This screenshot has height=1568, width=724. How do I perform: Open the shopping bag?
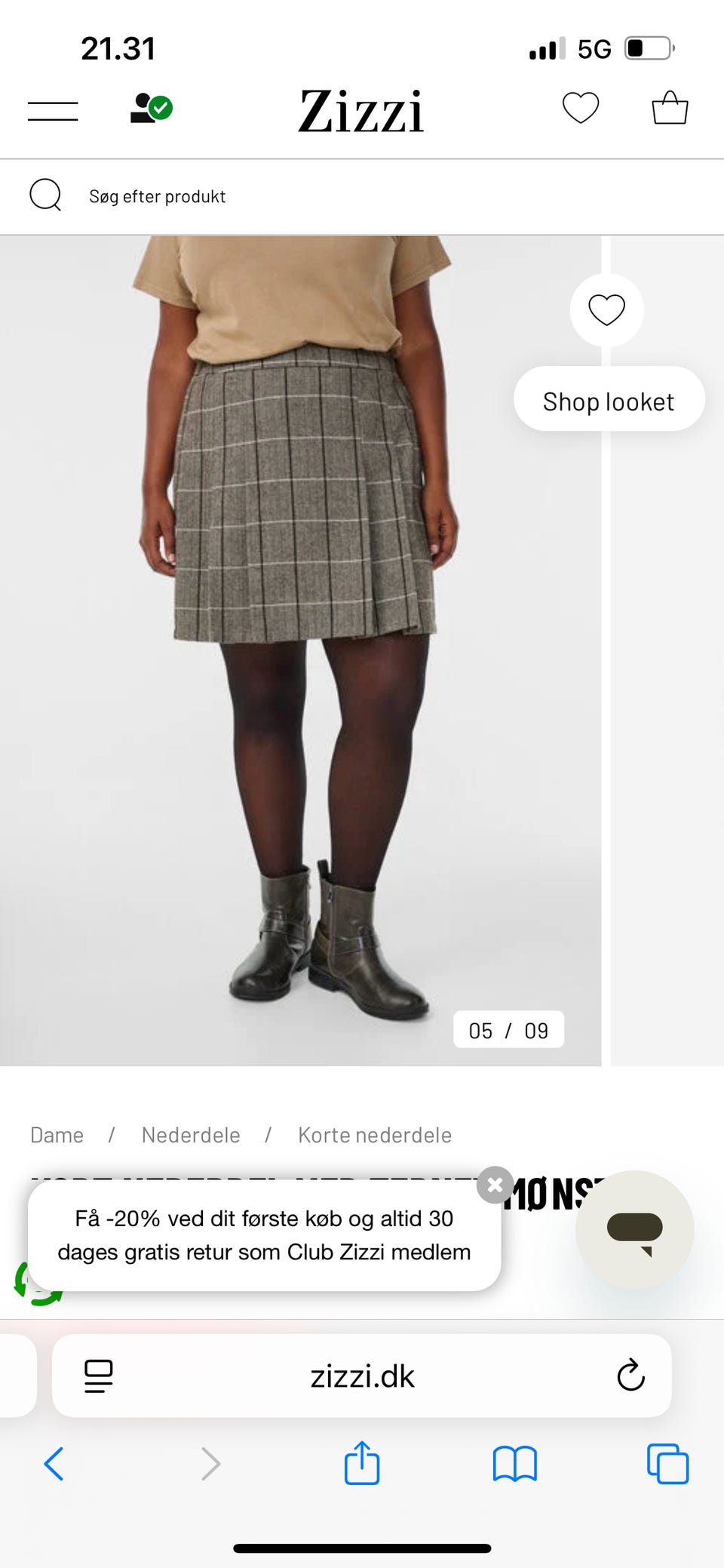click(669, 109)
